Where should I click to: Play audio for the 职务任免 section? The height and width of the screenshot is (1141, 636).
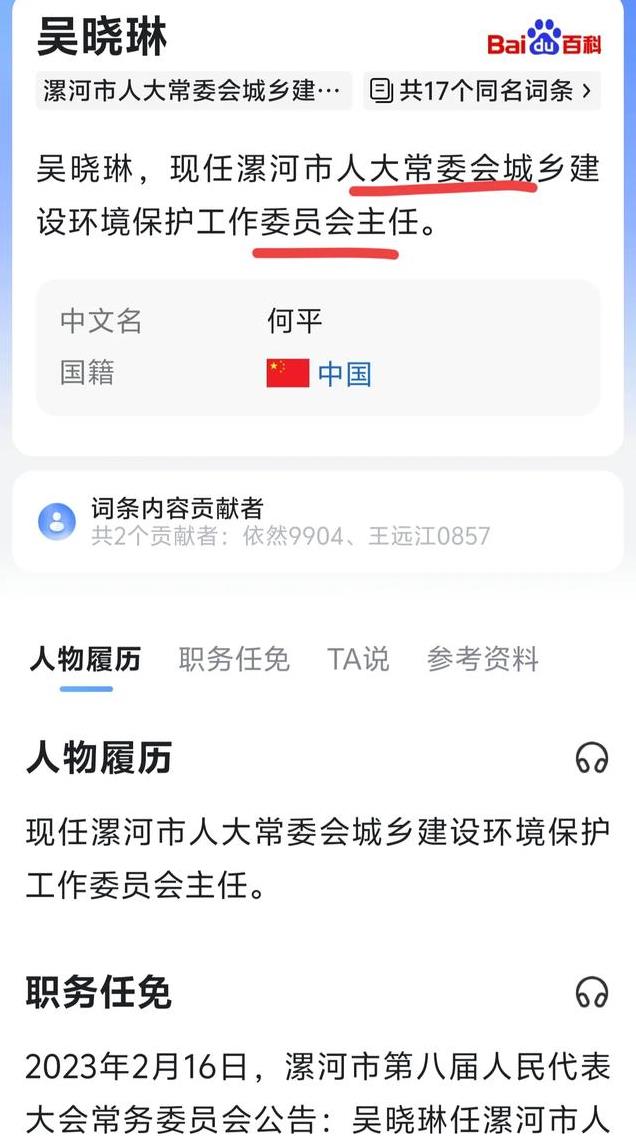point(592,993)
